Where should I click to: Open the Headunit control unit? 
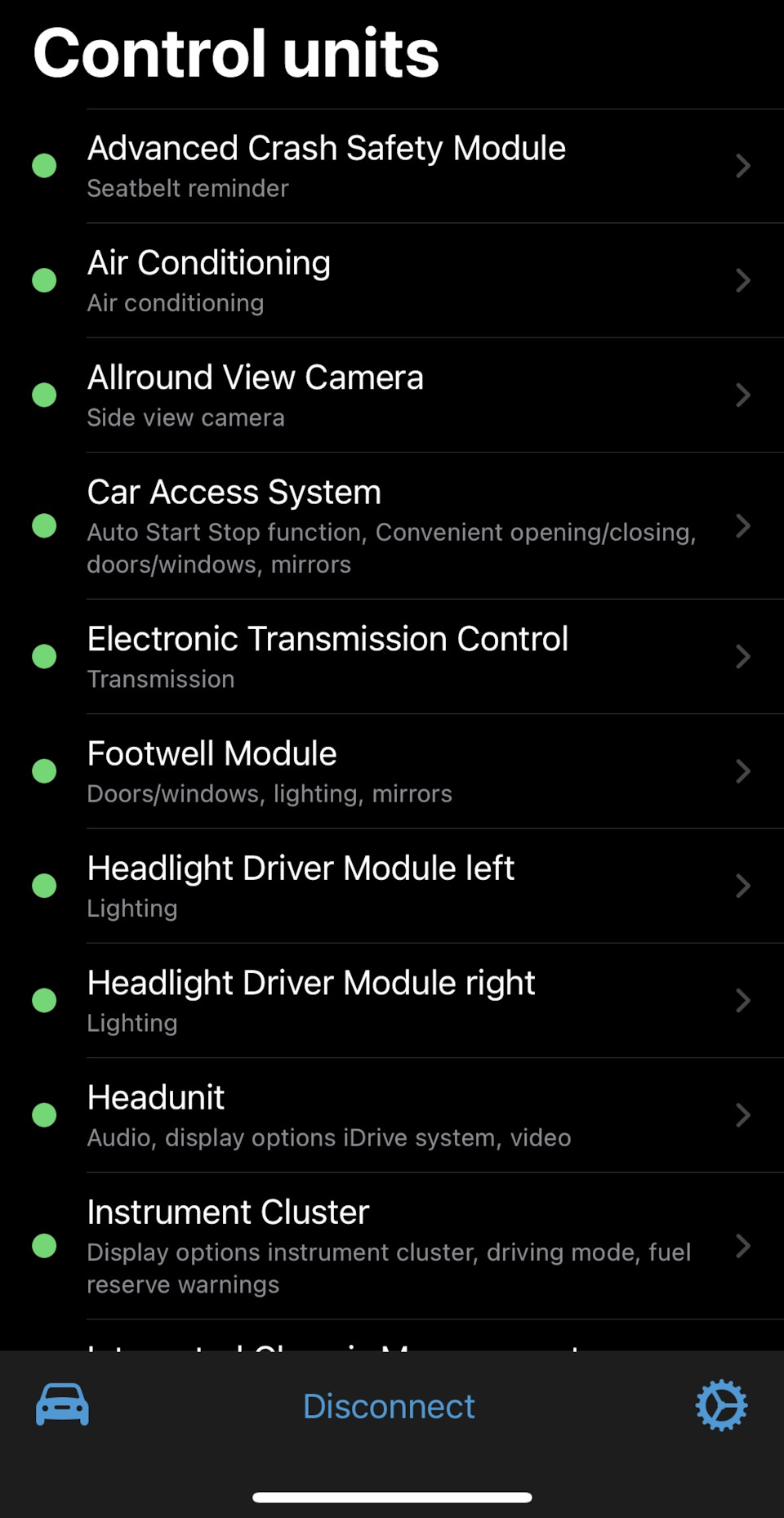(392, 1115)
